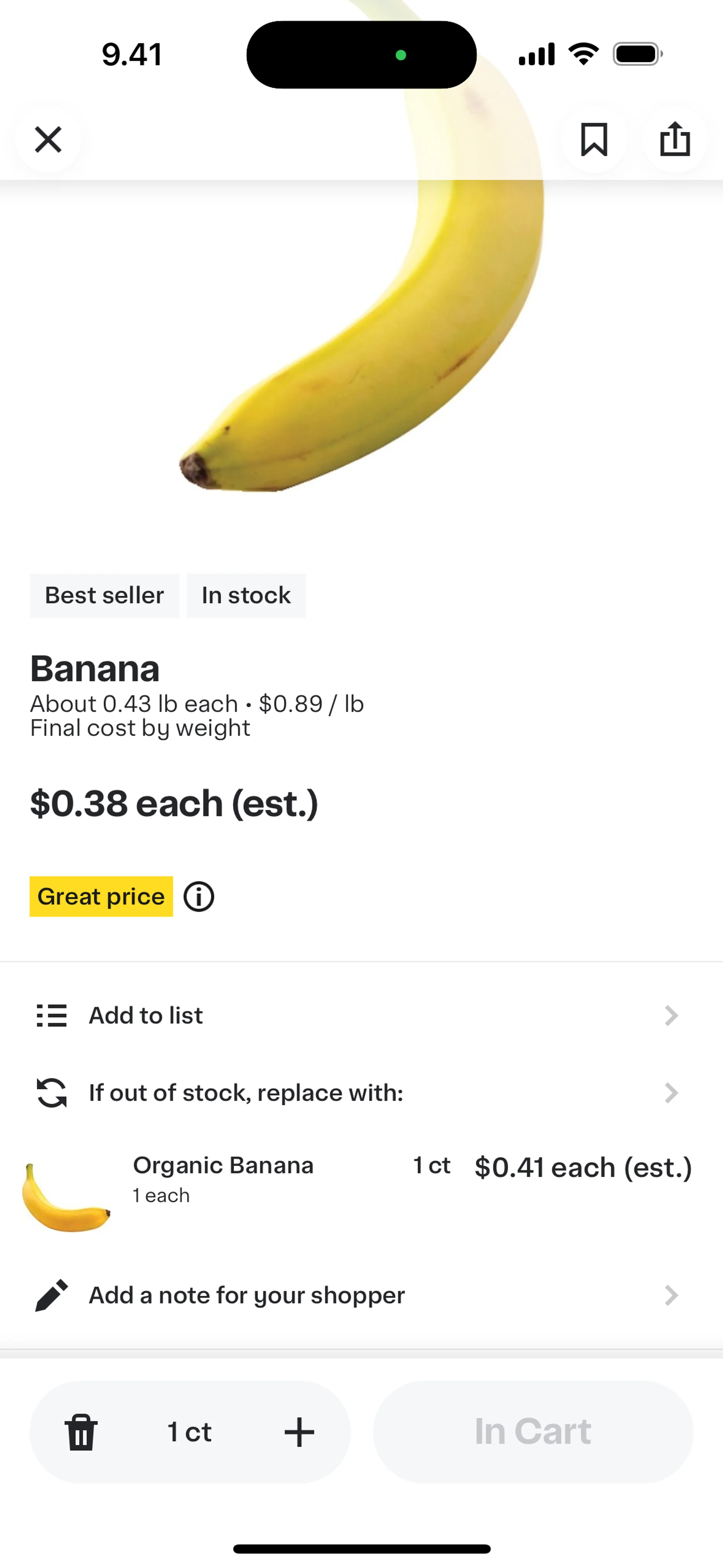Choose a replacement if out of stock
The height and width of the screenshot is (1568, 723).
point(361,1093)
